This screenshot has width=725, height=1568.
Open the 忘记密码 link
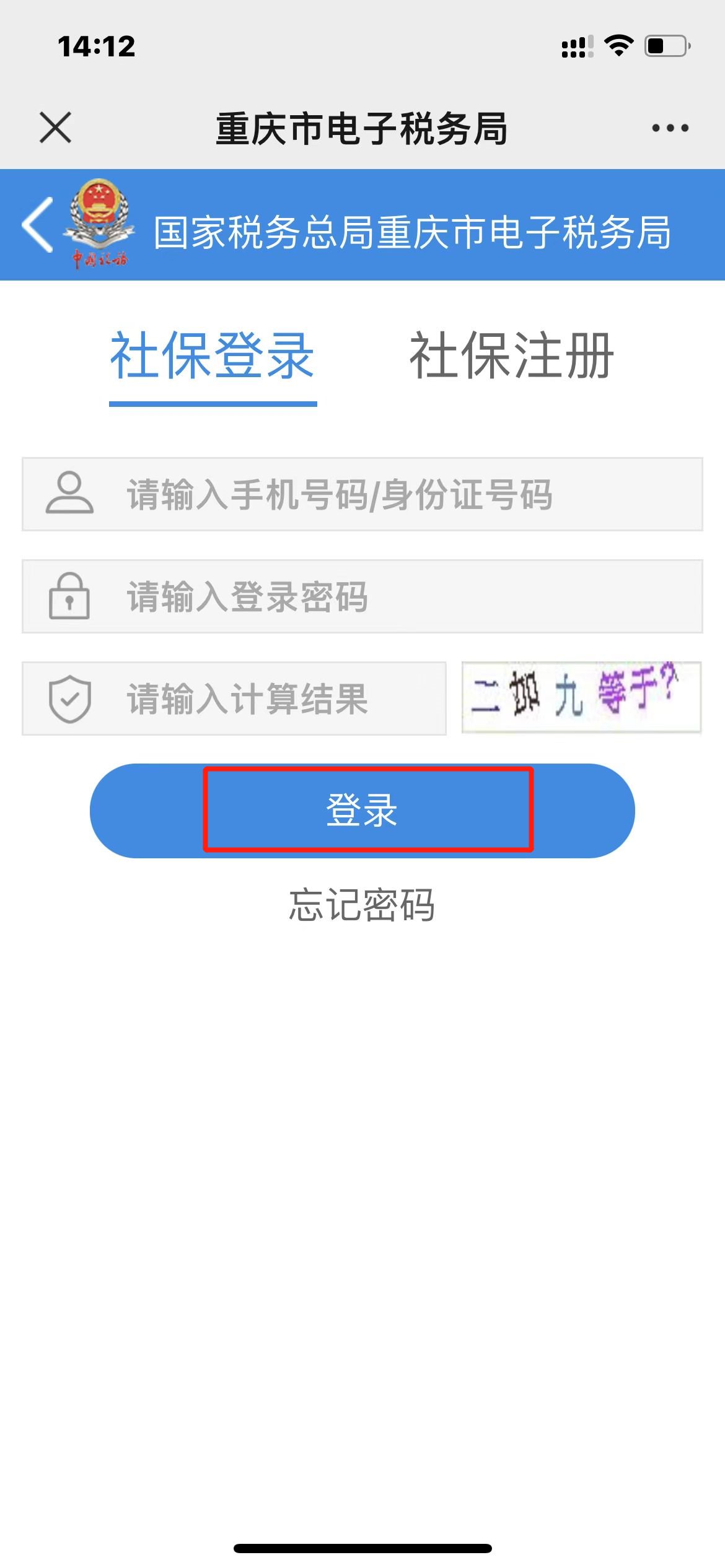click(362, 905)
